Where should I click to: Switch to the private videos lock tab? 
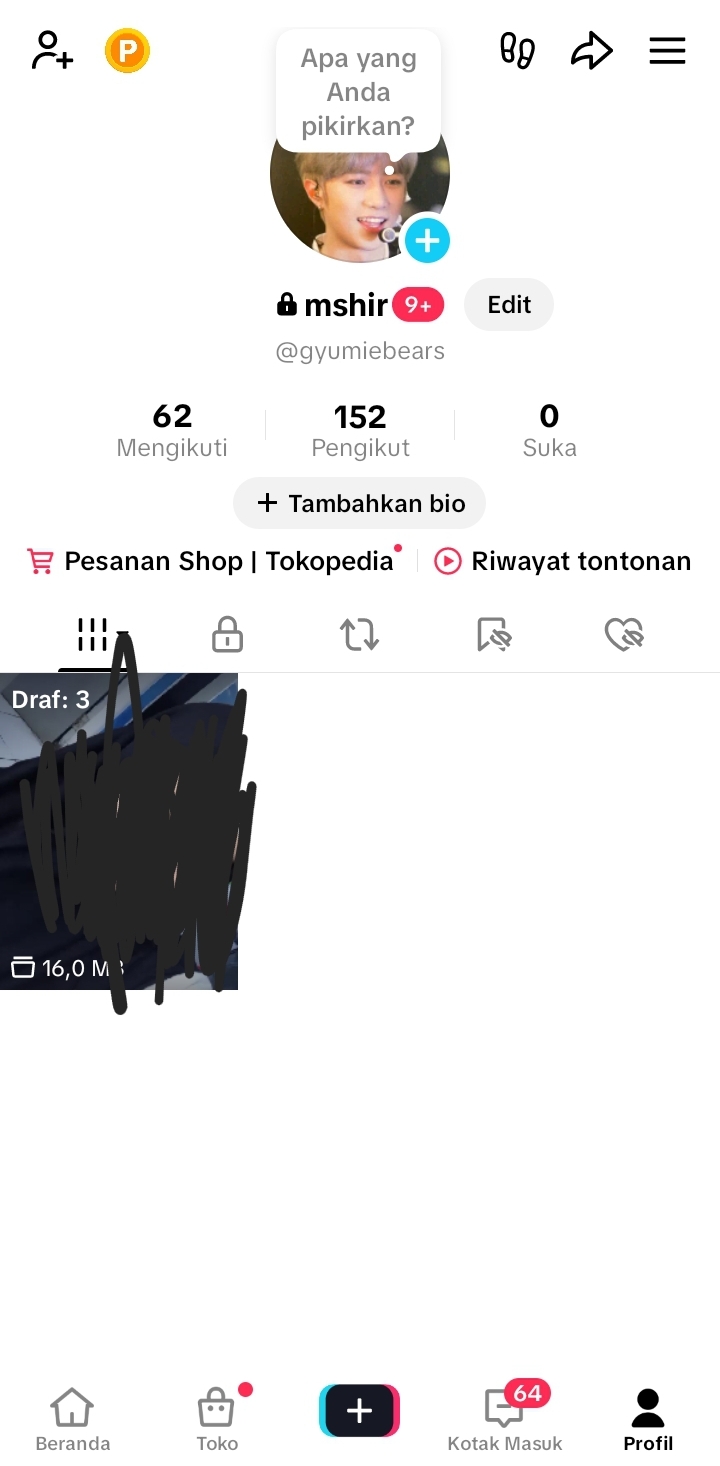pos(227,634)
